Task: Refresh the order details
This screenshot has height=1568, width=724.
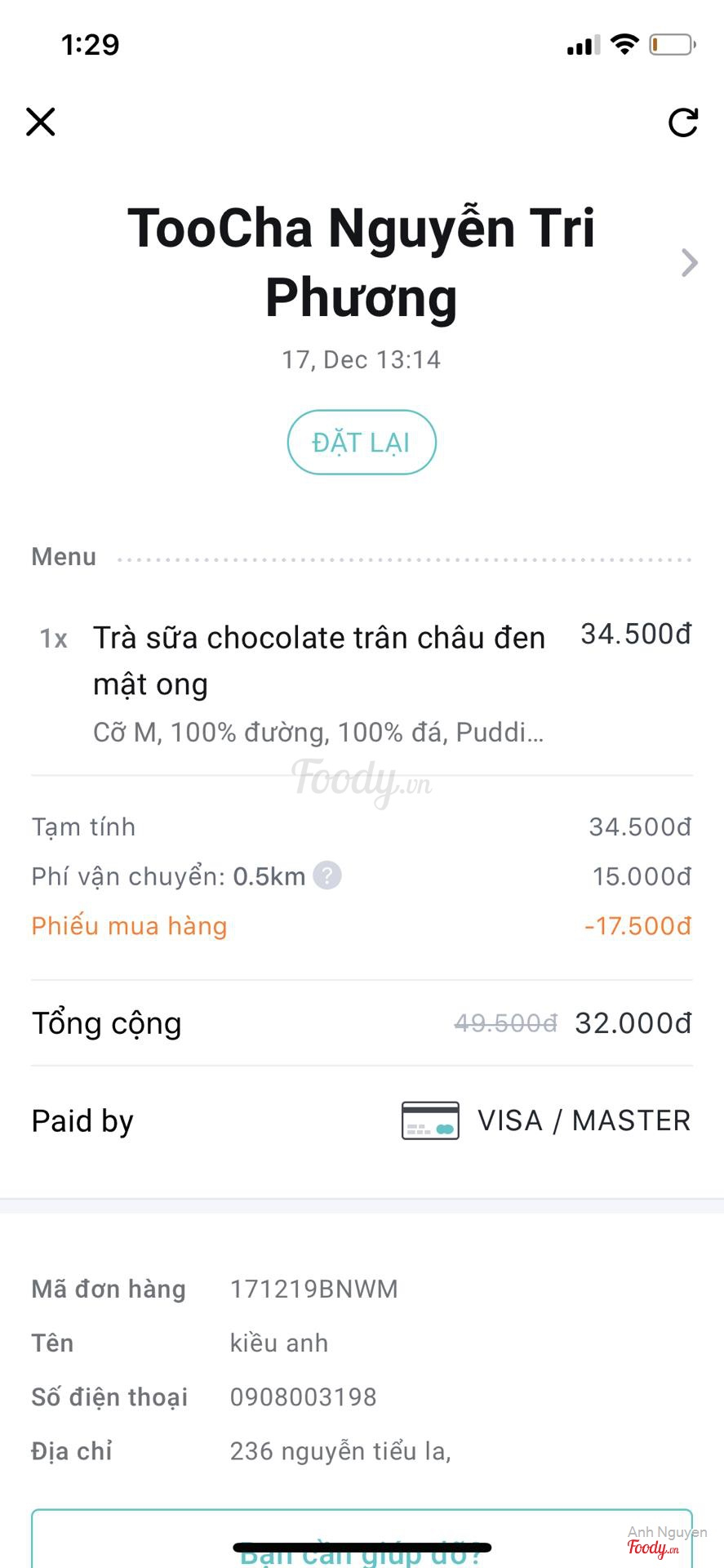Action: tap(682, 122)
